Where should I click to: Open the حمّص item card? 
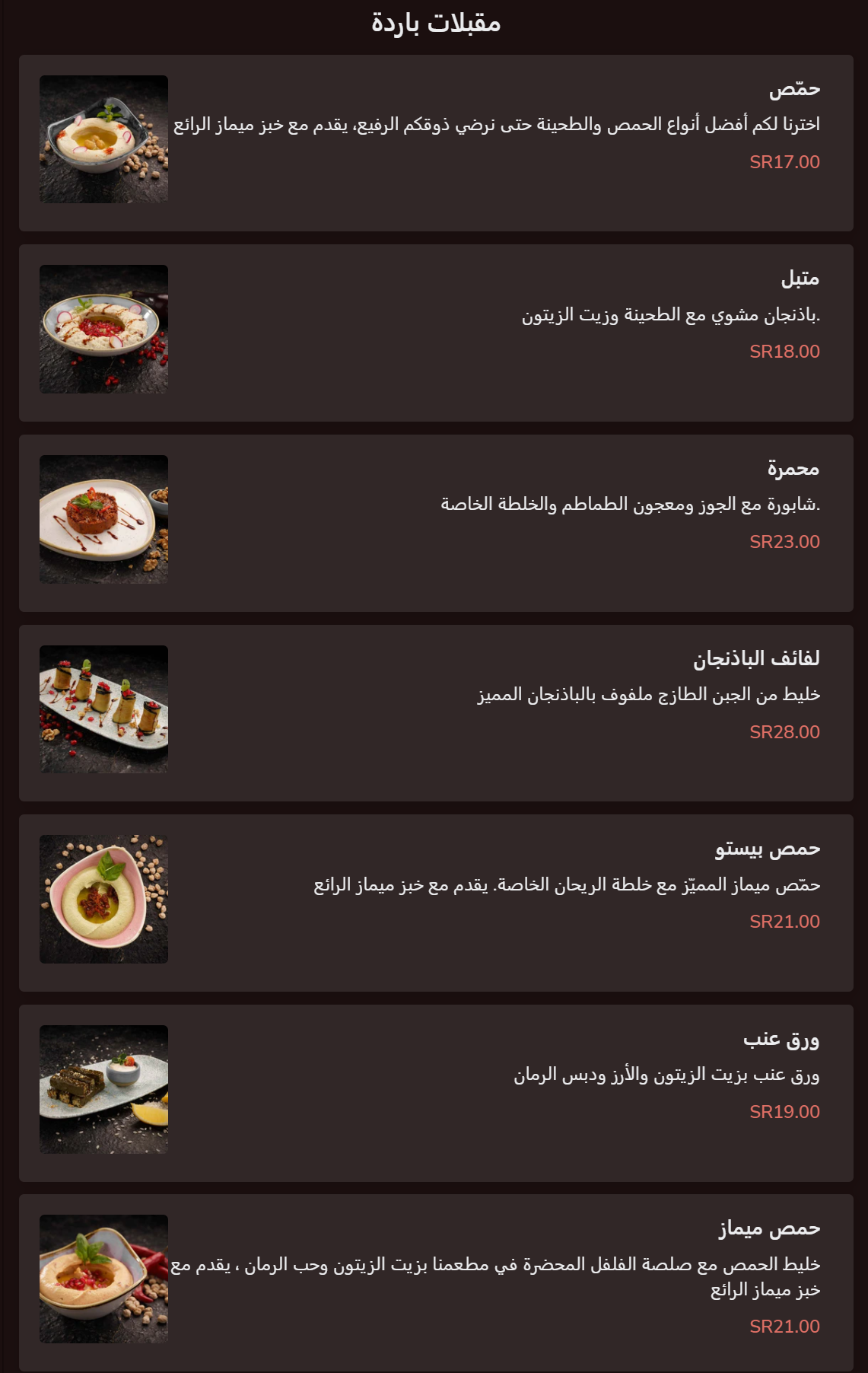pyautogui.click(x=435, y=143)
